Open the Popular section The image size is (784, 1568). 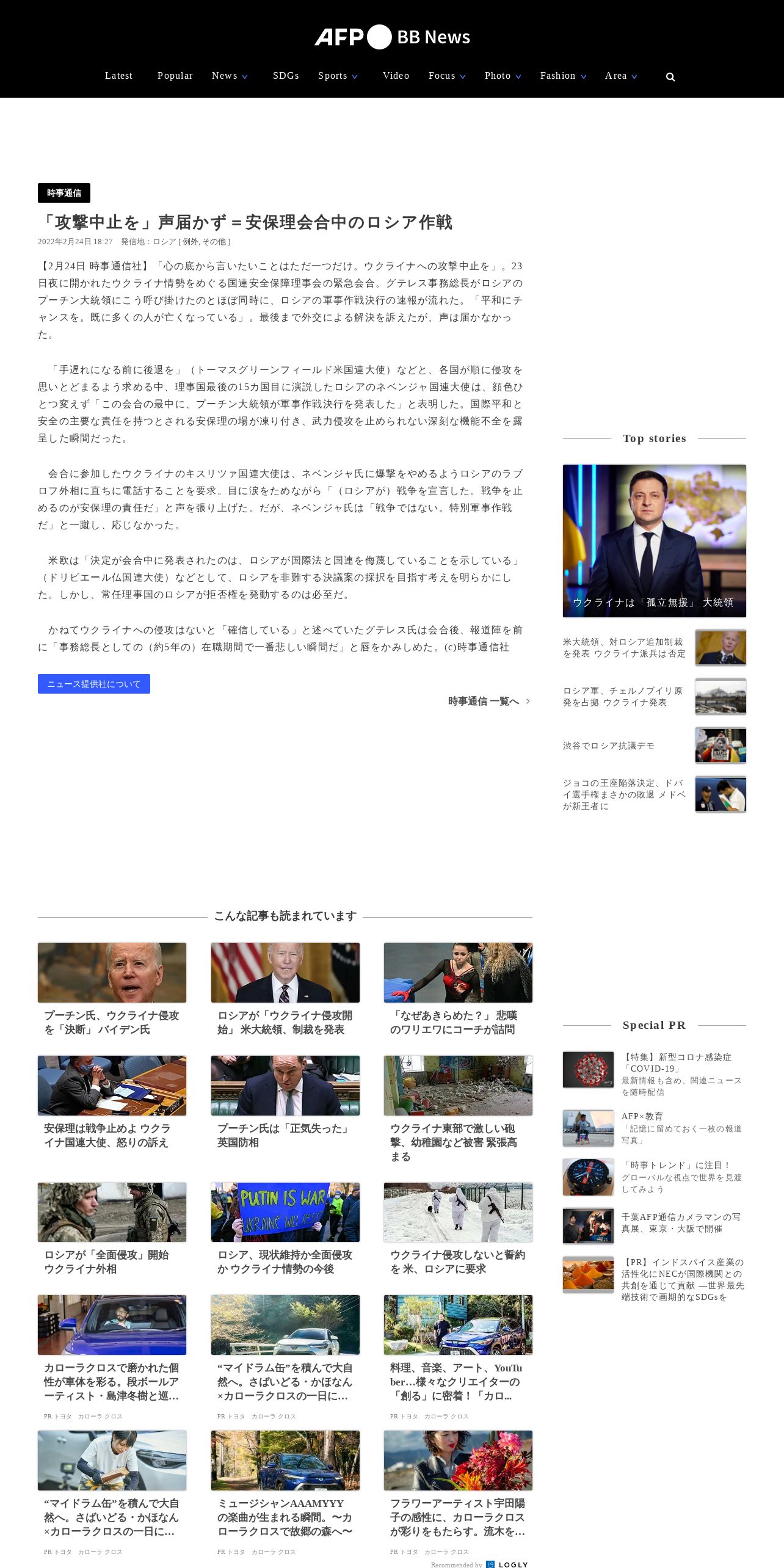[175, 76]
